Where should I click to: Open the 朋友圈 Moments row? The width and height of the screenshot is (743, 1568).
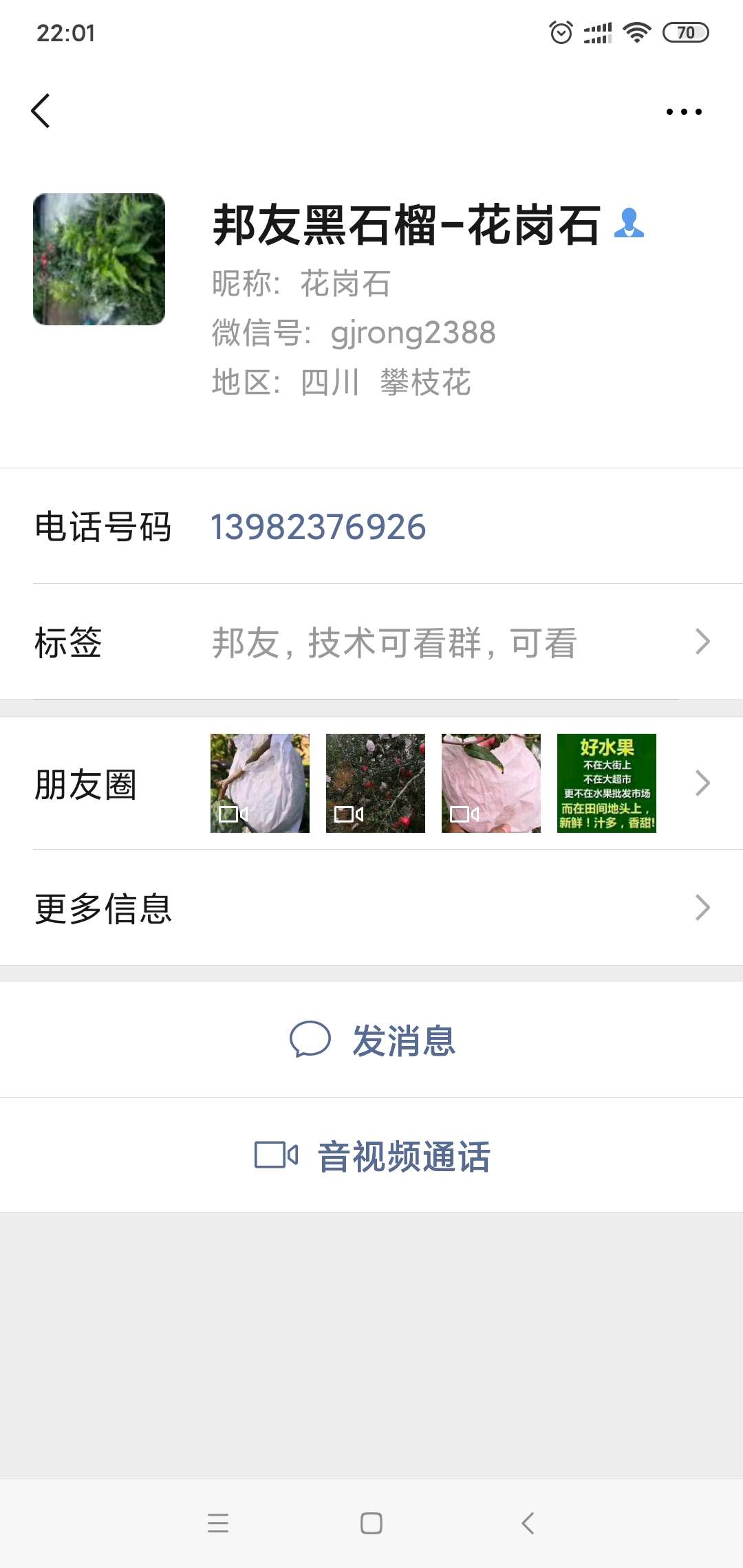[371, 784]
